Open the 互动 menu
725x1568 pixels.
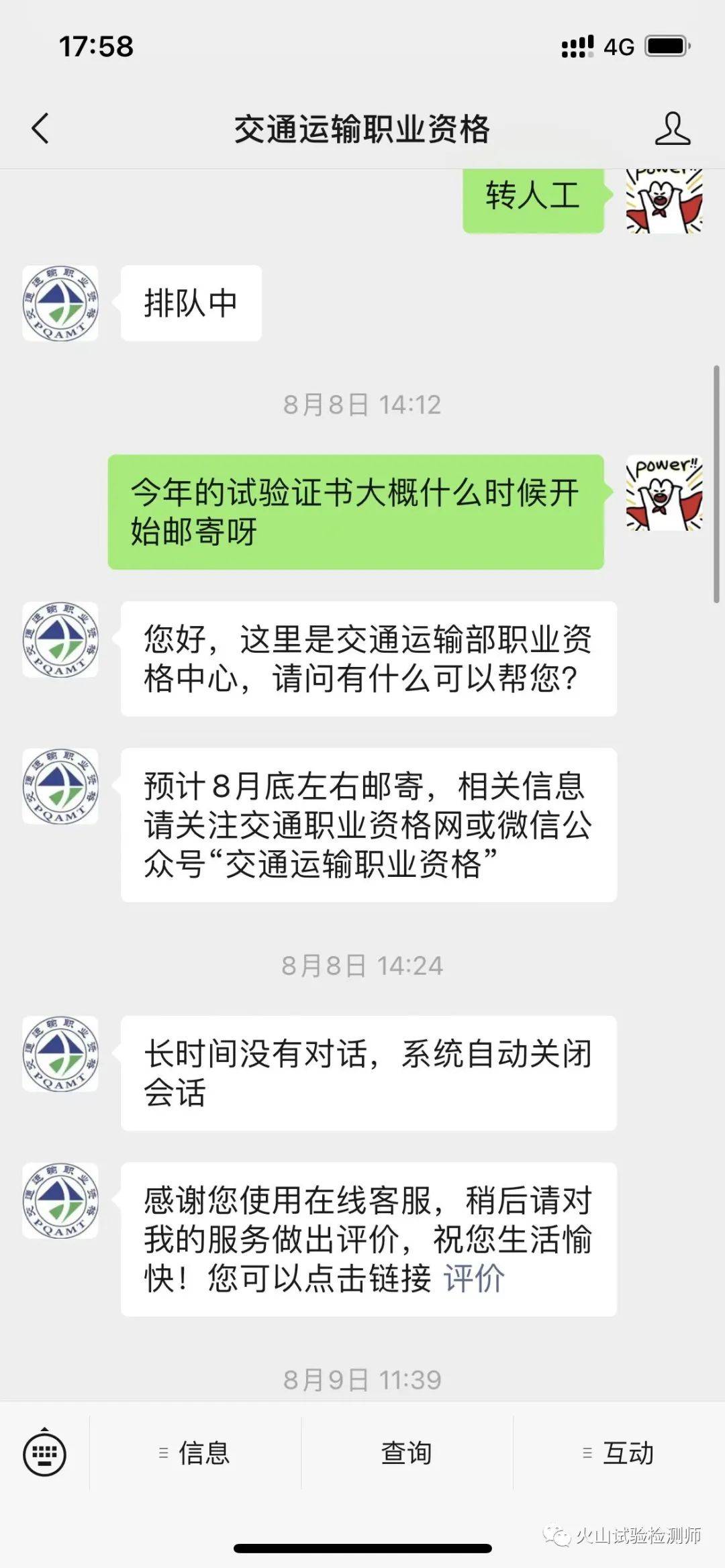(x=619, y=1453)
